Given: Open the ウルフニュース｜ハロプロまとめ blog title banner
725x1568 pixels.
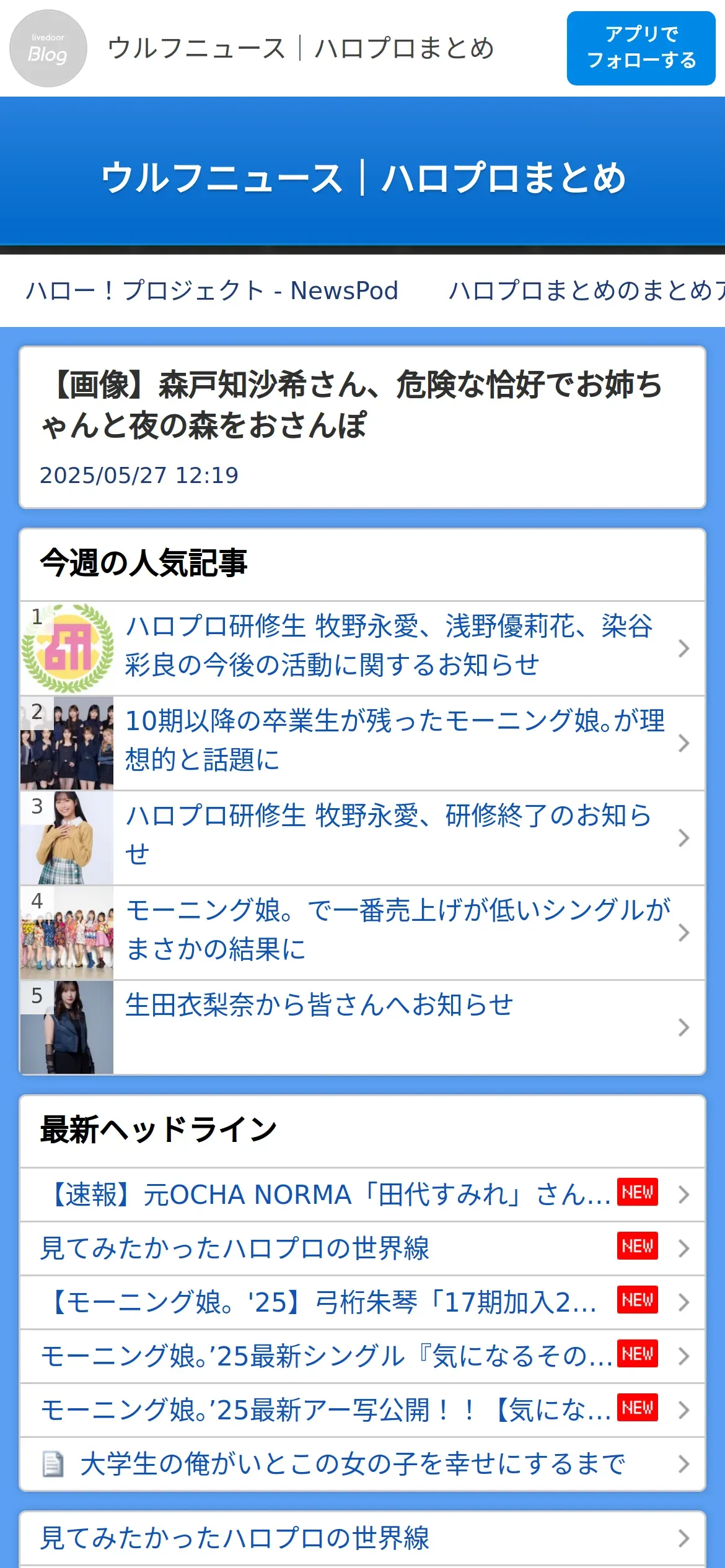Looking at the screenshot, I should [x=362, y=177].
